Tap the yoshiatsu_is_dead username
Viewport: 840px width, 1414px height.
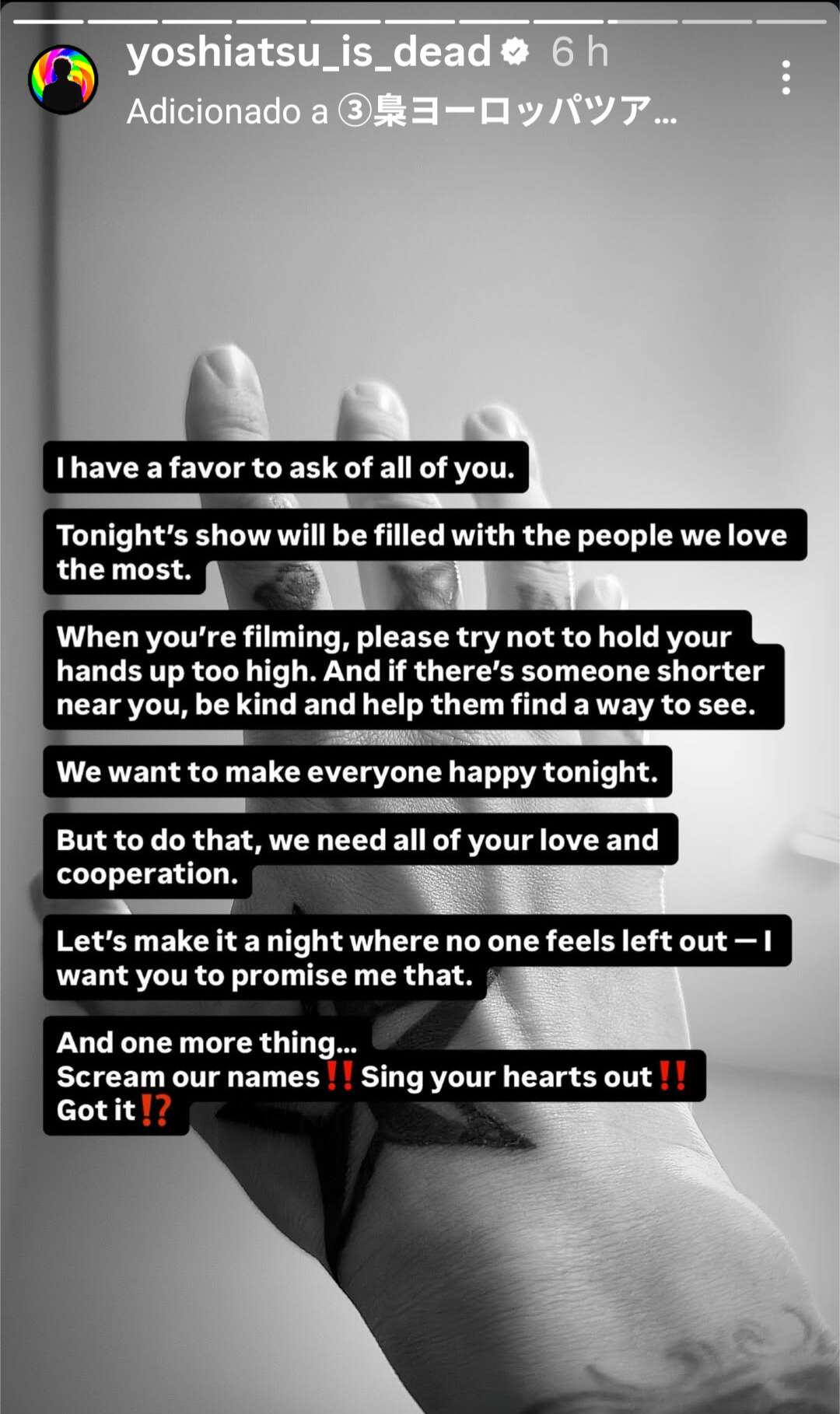(309, 53)
